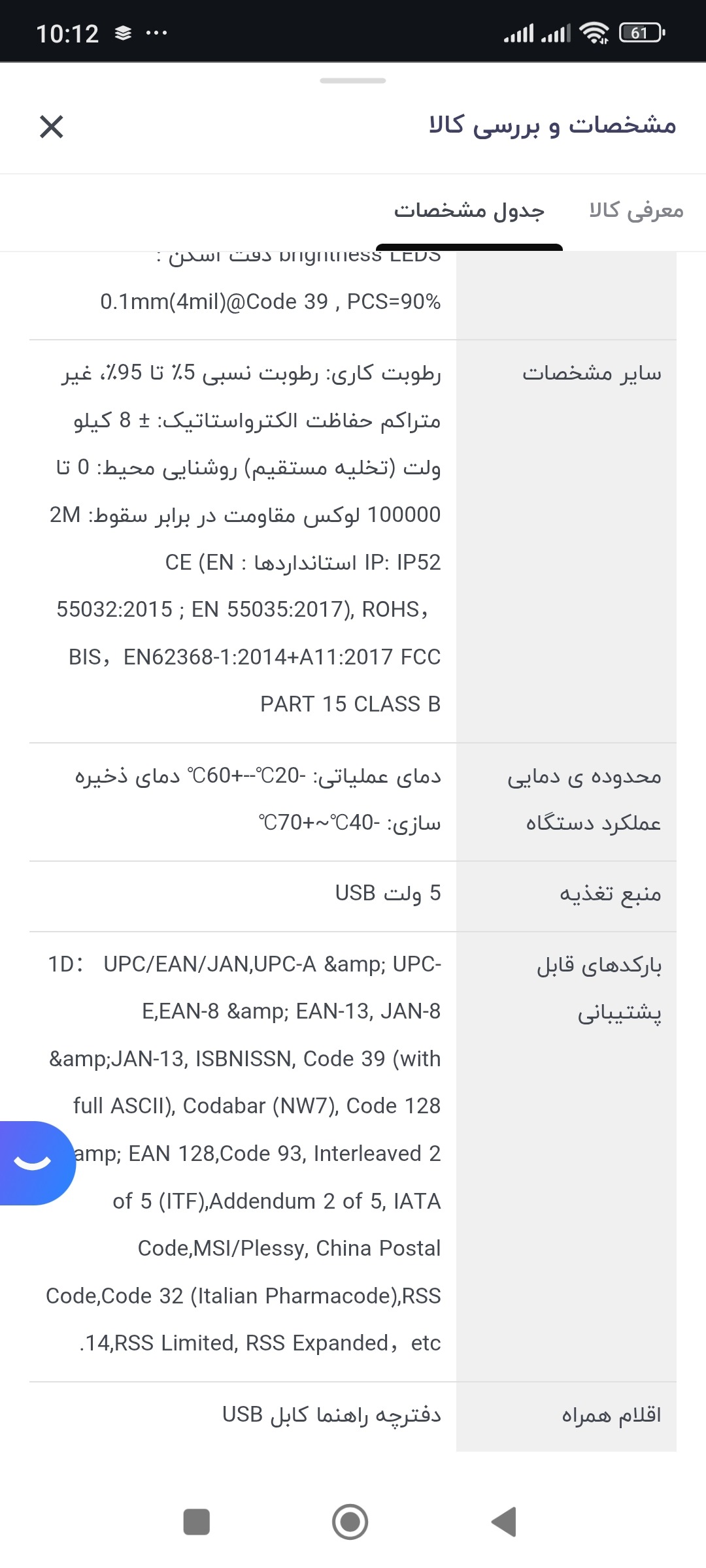Switch to the معرفی کالا tab

(x=636, y=211)
